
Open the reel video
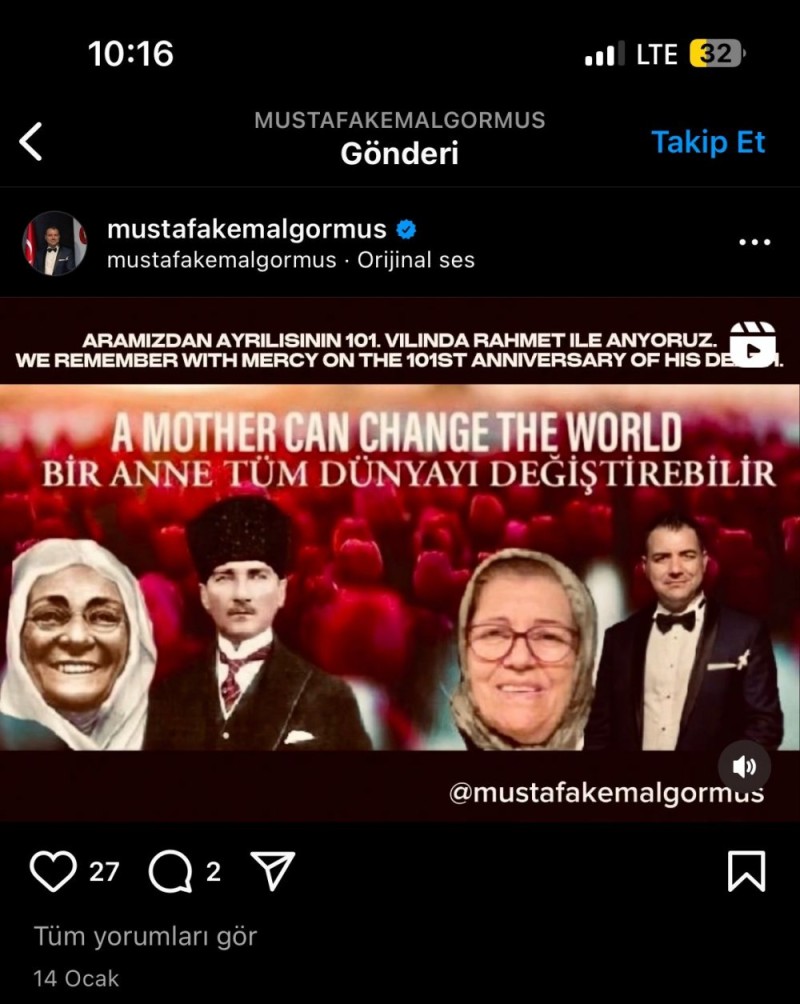click(x=400, y=560)
